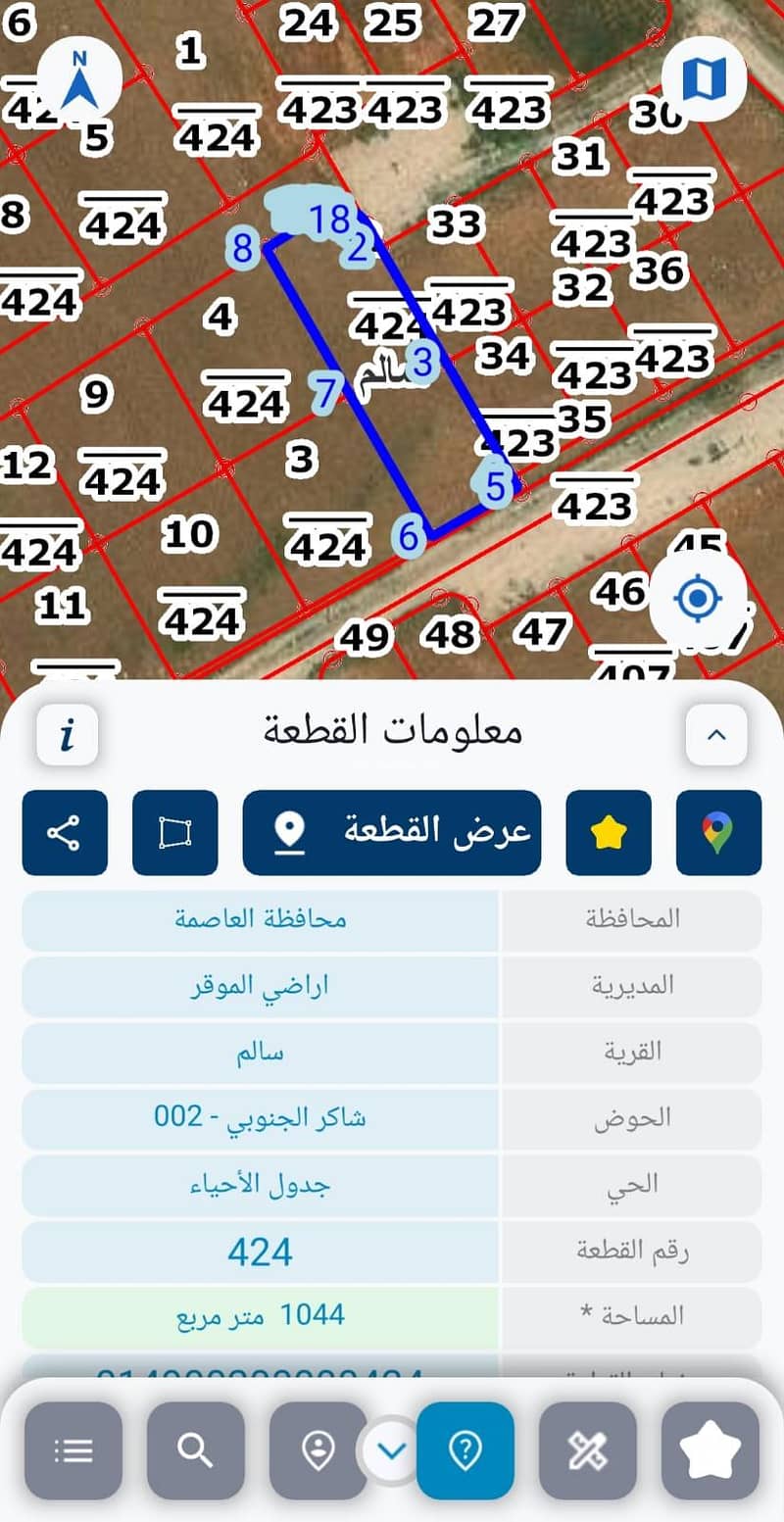
Task: Open parcel location in Google Maps
Action: 718,832
